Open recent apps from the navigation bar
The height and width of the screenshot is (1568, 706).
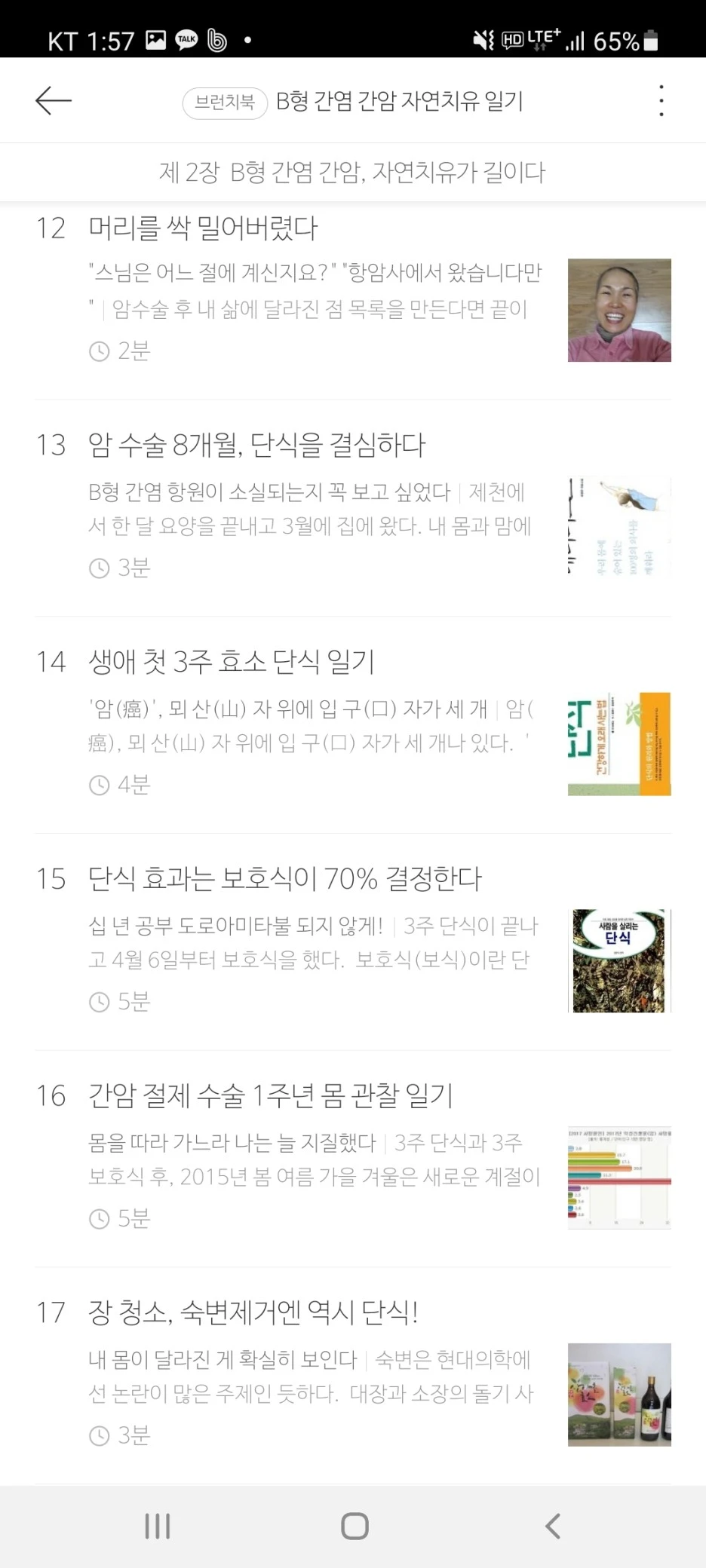(156, 1527)
